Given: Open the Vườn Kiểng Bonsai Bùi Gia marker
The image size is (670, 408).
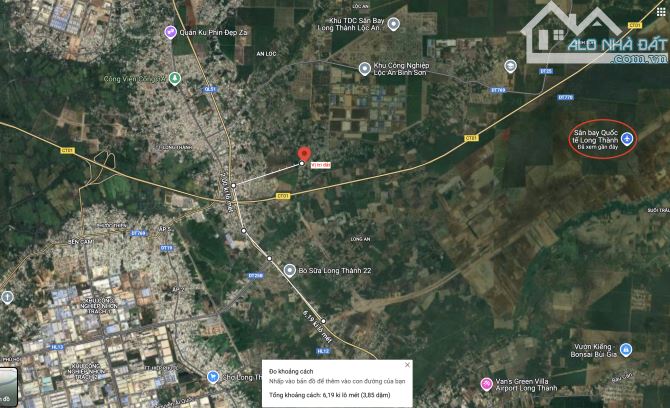Looking at the screenshot, I should click(x=626, y=350).
